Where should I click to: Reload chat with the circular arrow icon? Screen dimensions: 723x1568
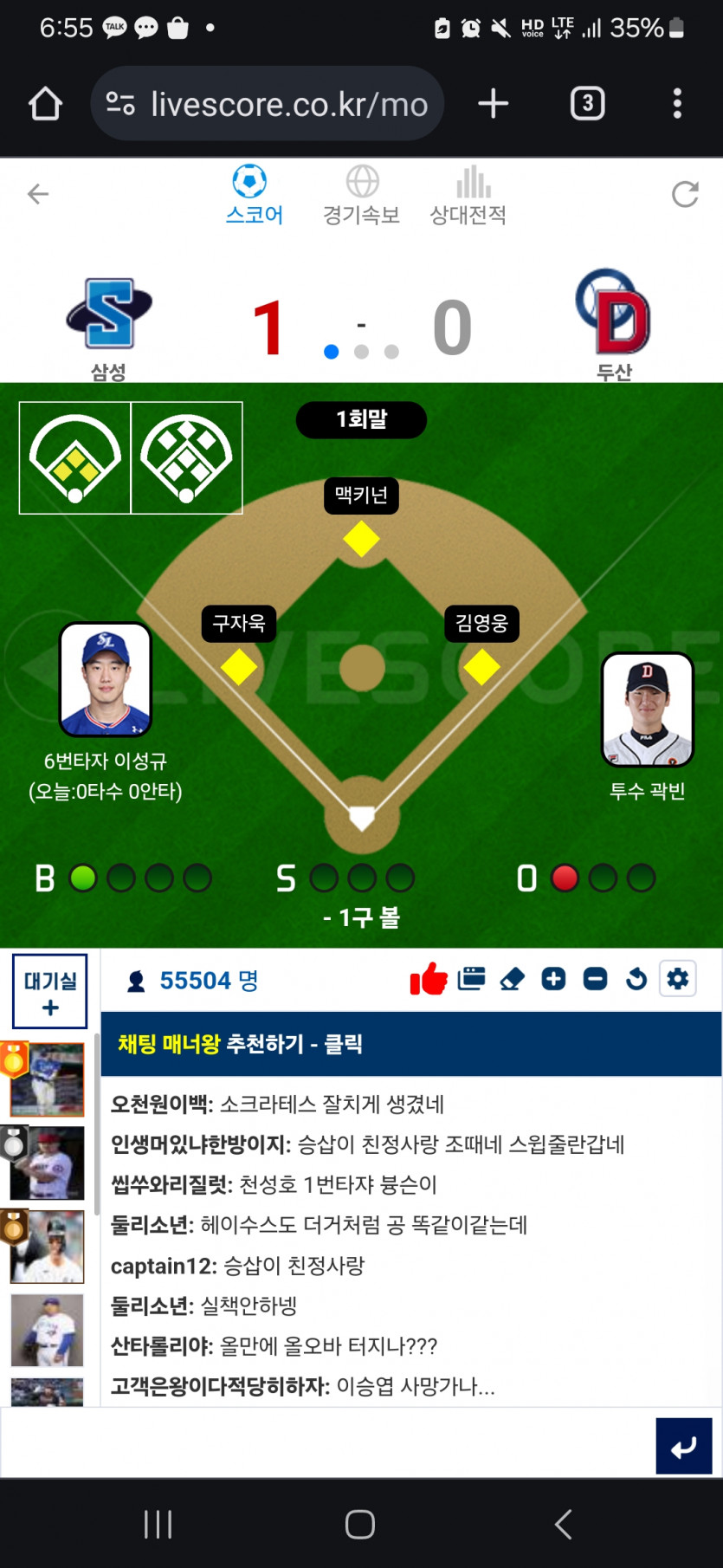636,980
